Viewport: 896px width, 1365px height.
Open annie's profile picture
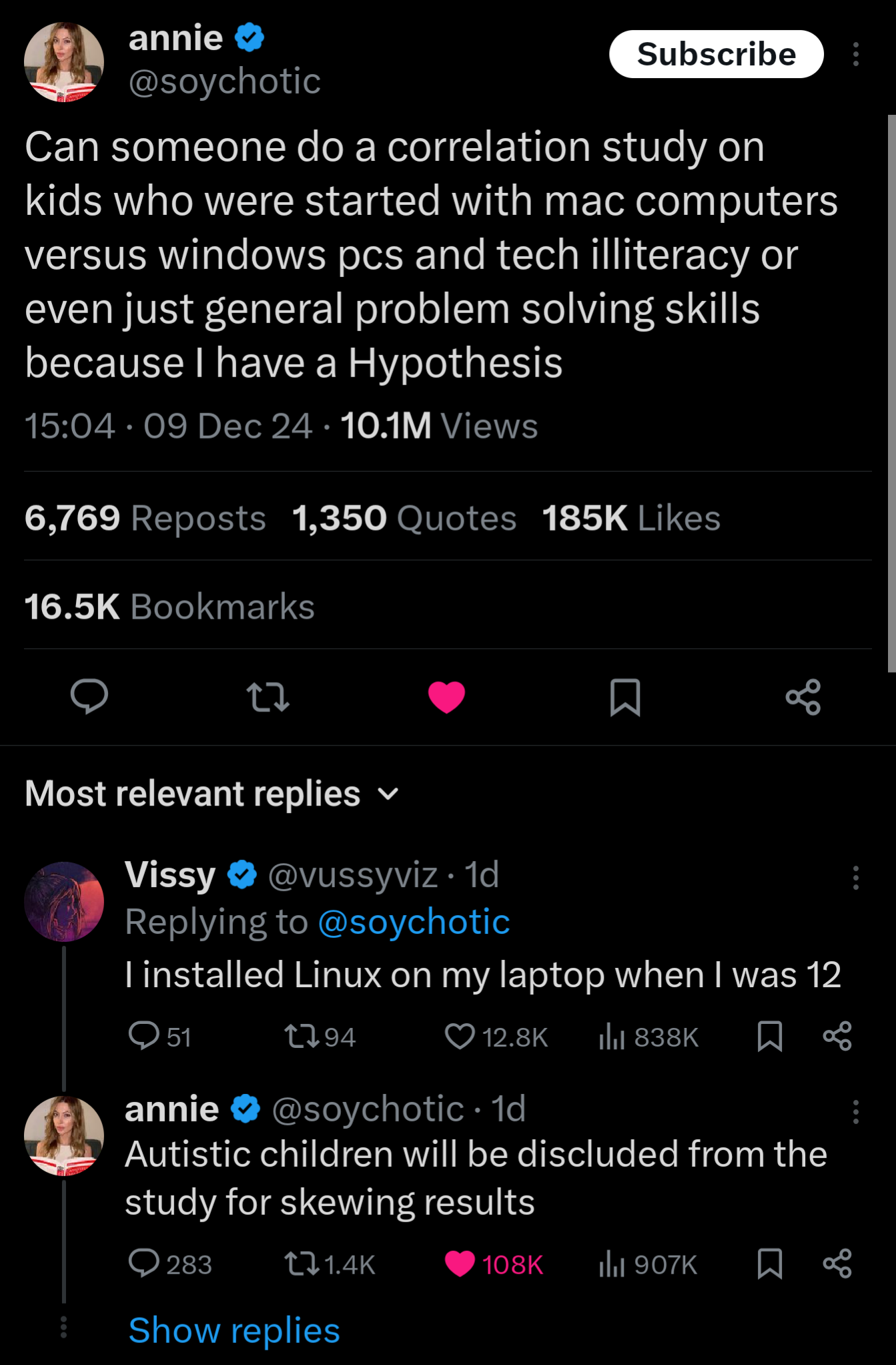63,61
